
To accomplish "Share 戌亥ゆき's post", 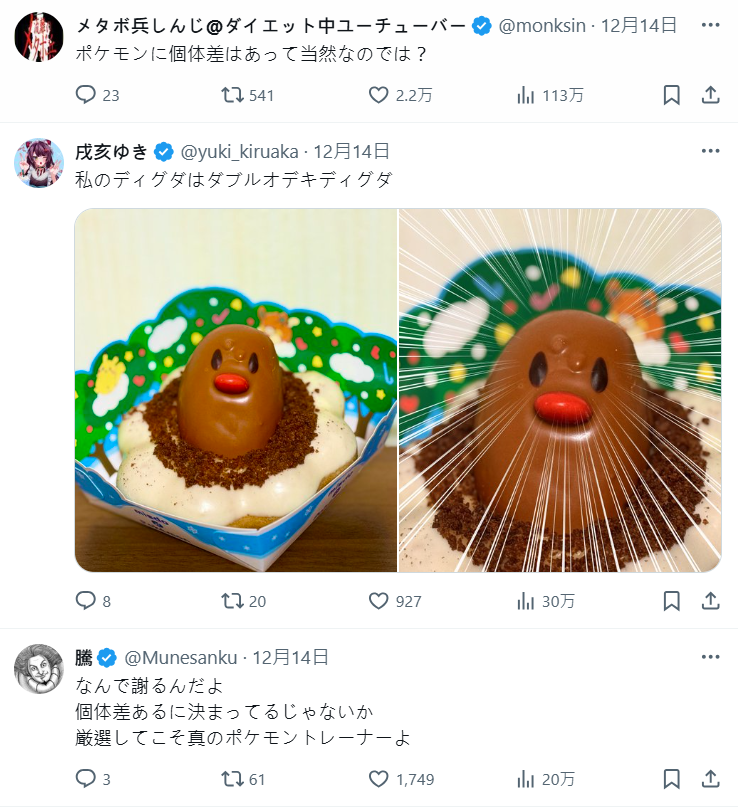I will [710, 601].
